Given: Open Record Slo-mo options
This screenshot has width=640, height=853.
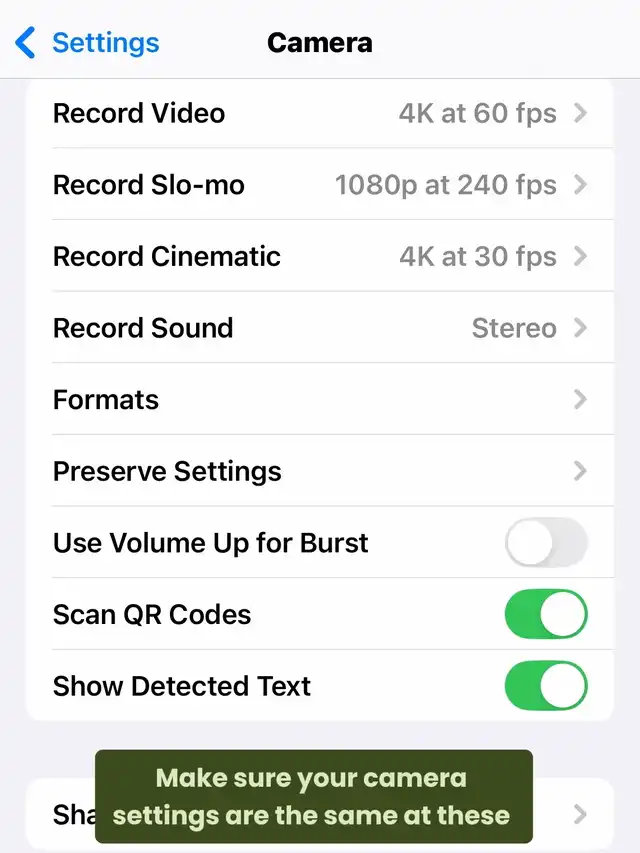Looking at the screenshot, I should [x=319, y=185].
